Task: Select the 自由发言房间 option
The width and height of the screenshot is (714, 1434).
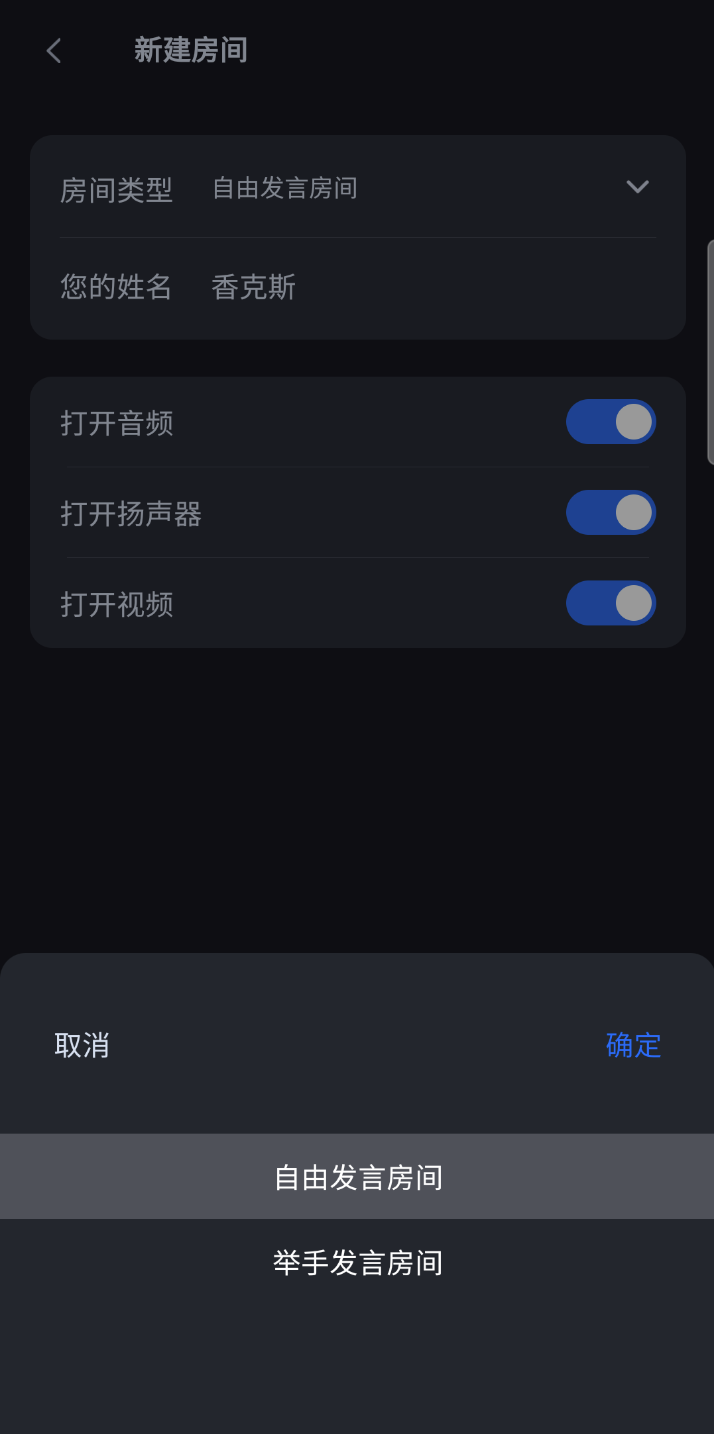Action: pos(357,1177)
